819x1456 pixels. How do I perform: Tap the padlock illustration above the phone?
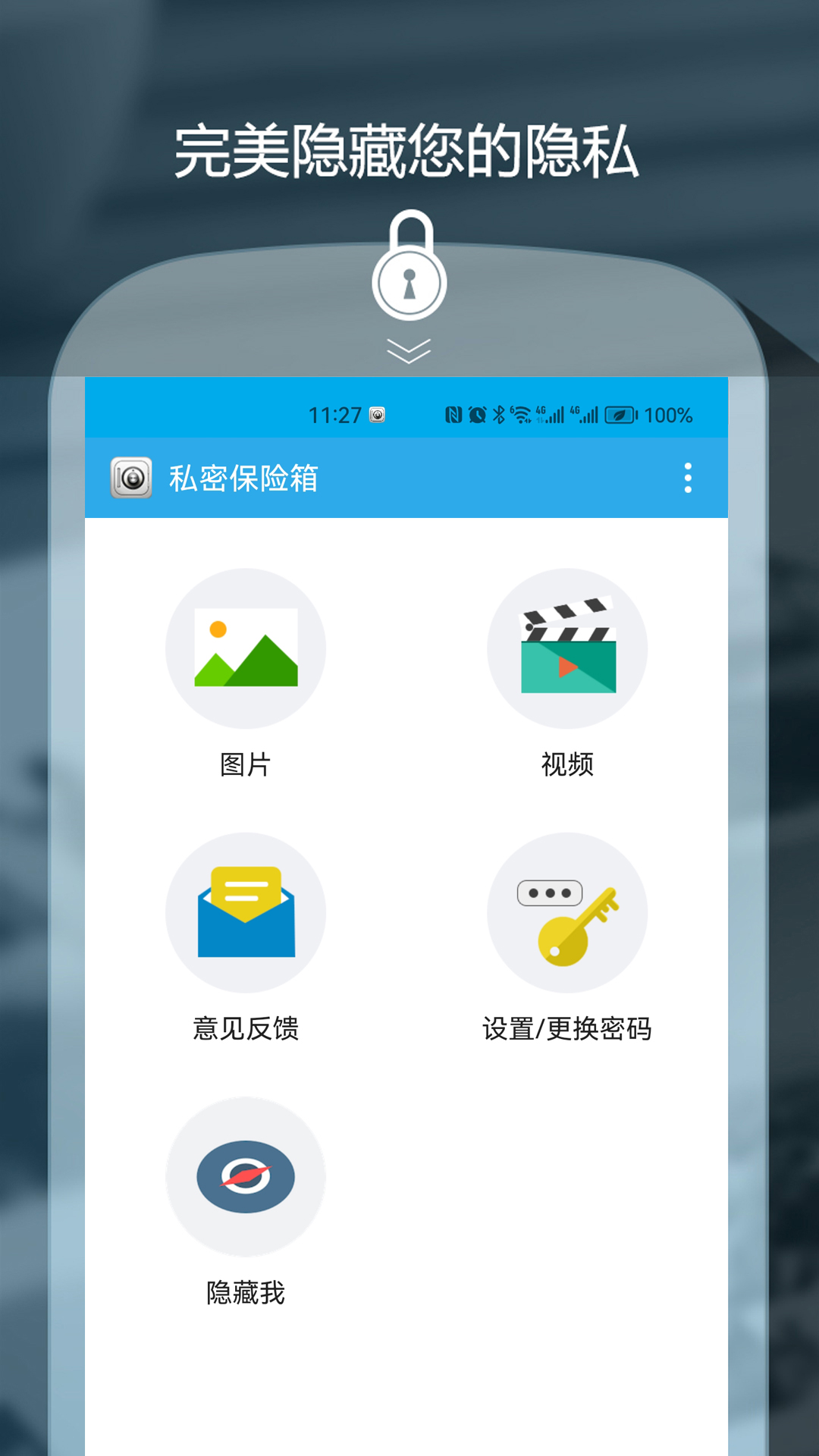pyautogui.click(x=409, y=269)
